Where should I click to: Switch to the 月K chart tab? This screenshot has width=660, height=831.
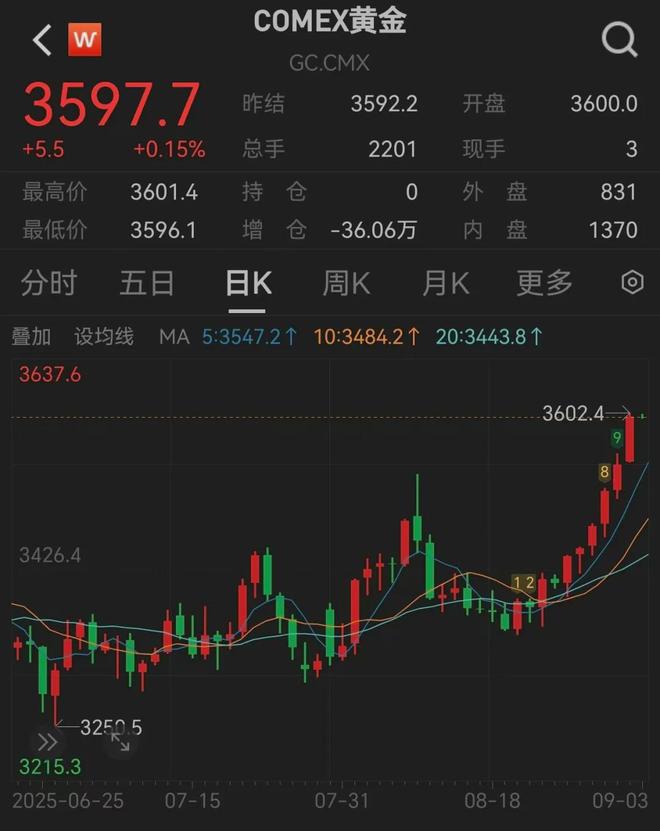445,283
